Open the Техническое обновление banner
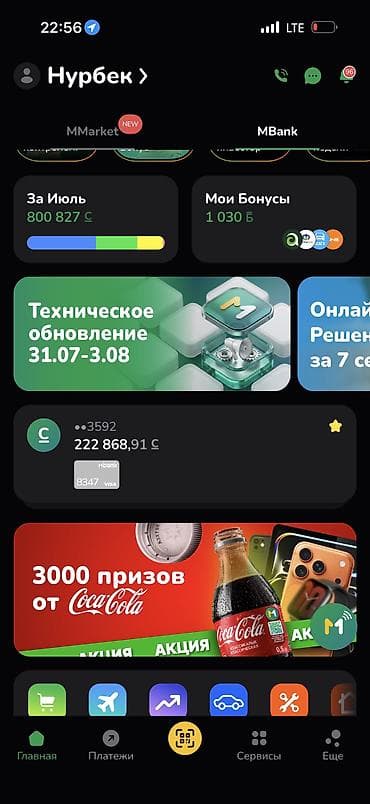The width and height of the screenshot is (370, 804). [x=152, y=334]
